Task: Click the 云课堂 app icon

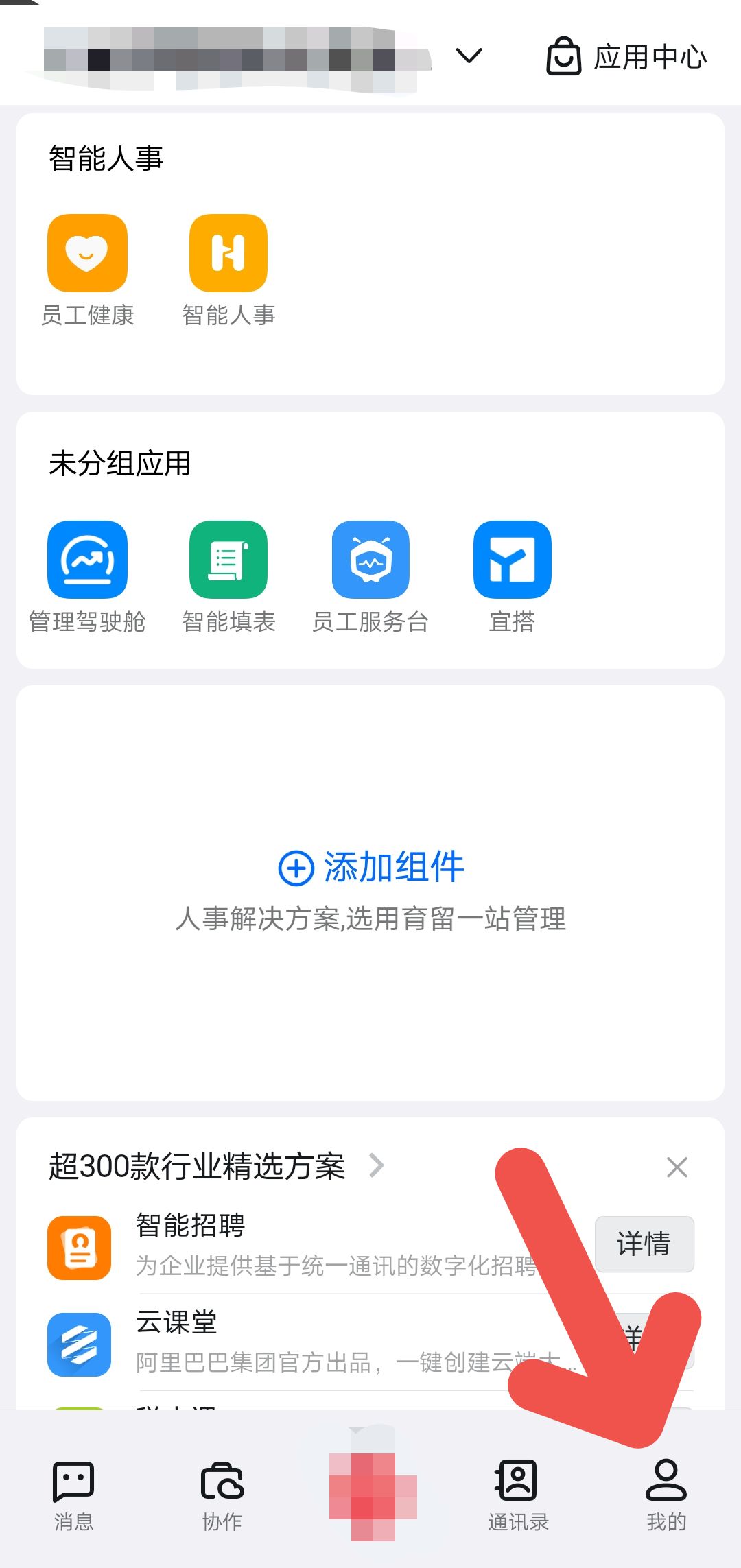Action: click(78, 1343)
